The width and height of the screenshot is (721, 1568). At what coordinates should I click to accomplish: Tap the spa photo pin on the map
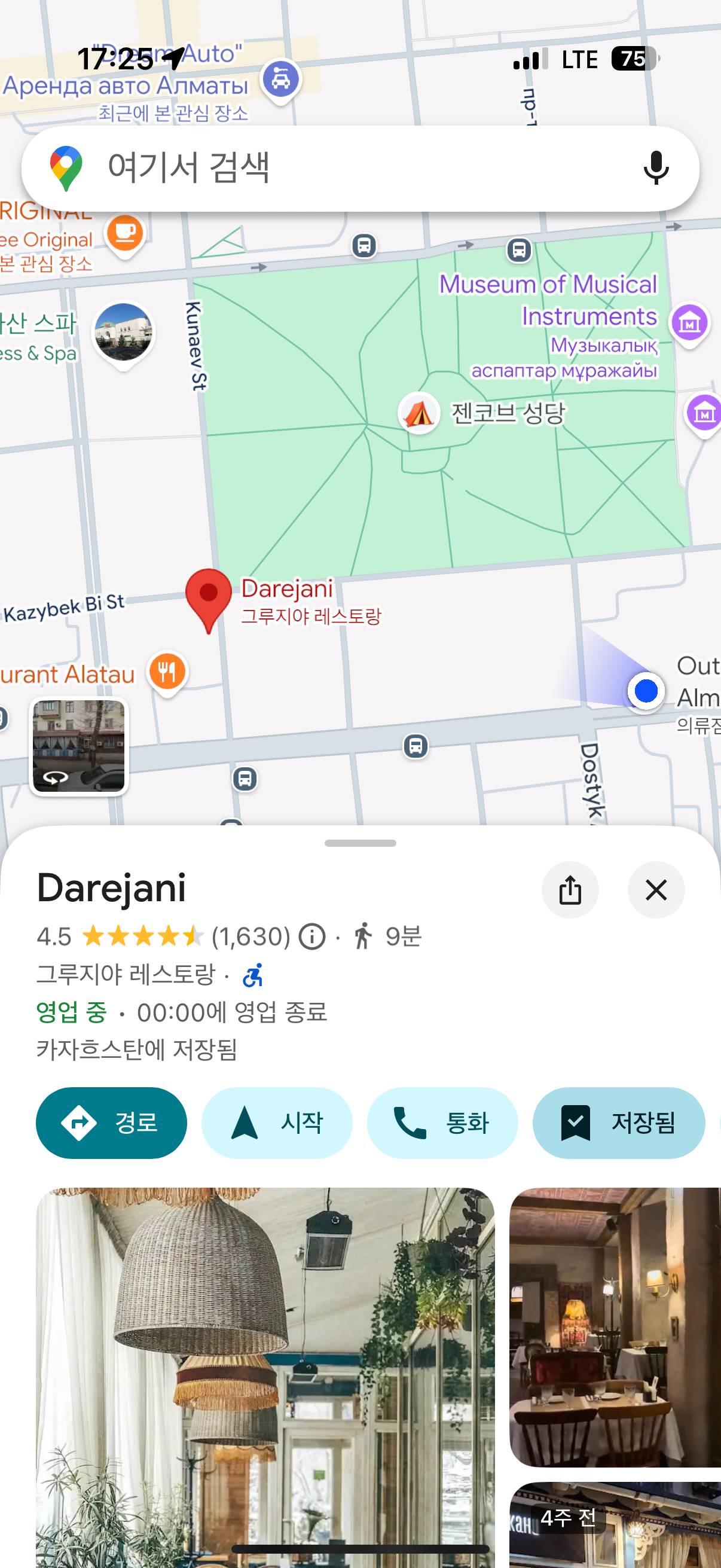coord(123,332)
